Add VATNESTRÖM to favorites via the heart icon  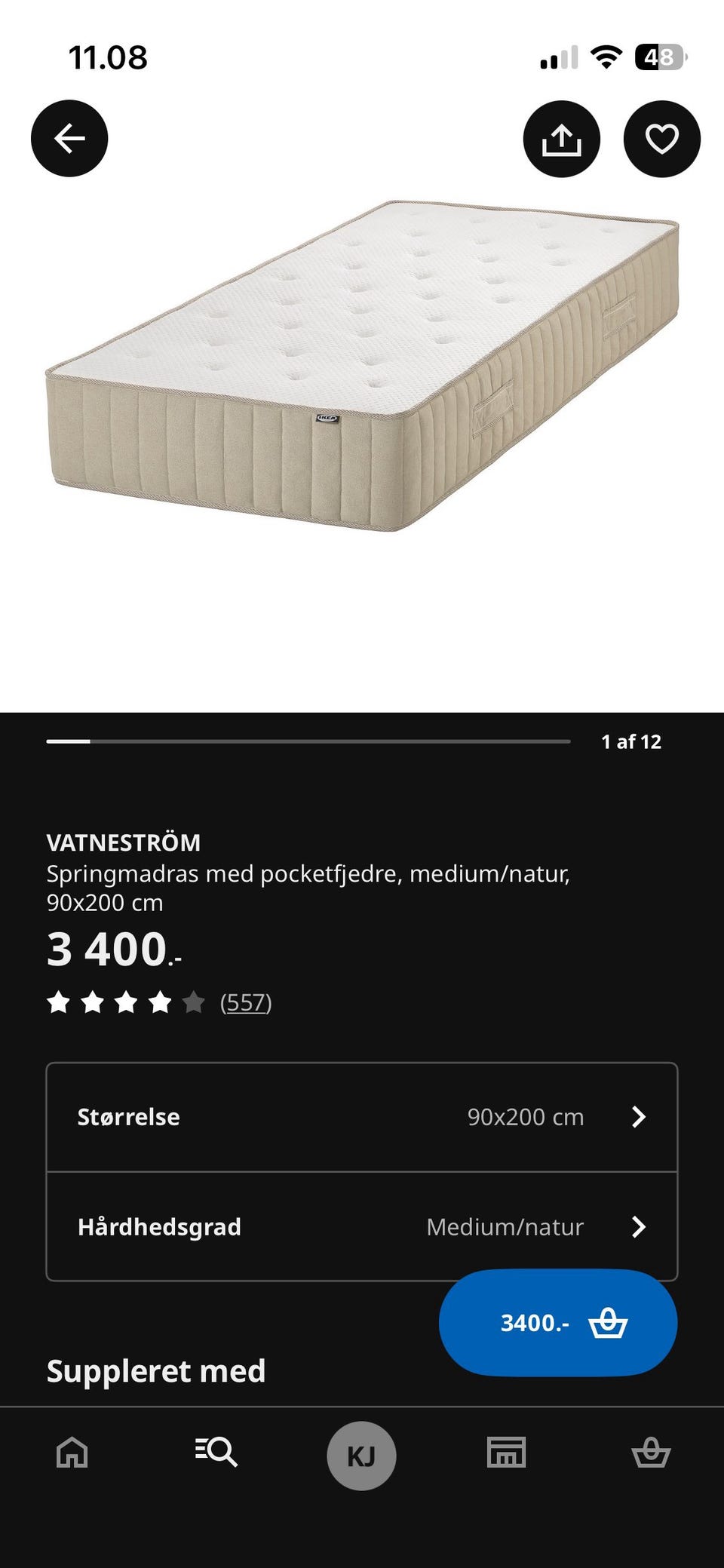pos(661,139)
